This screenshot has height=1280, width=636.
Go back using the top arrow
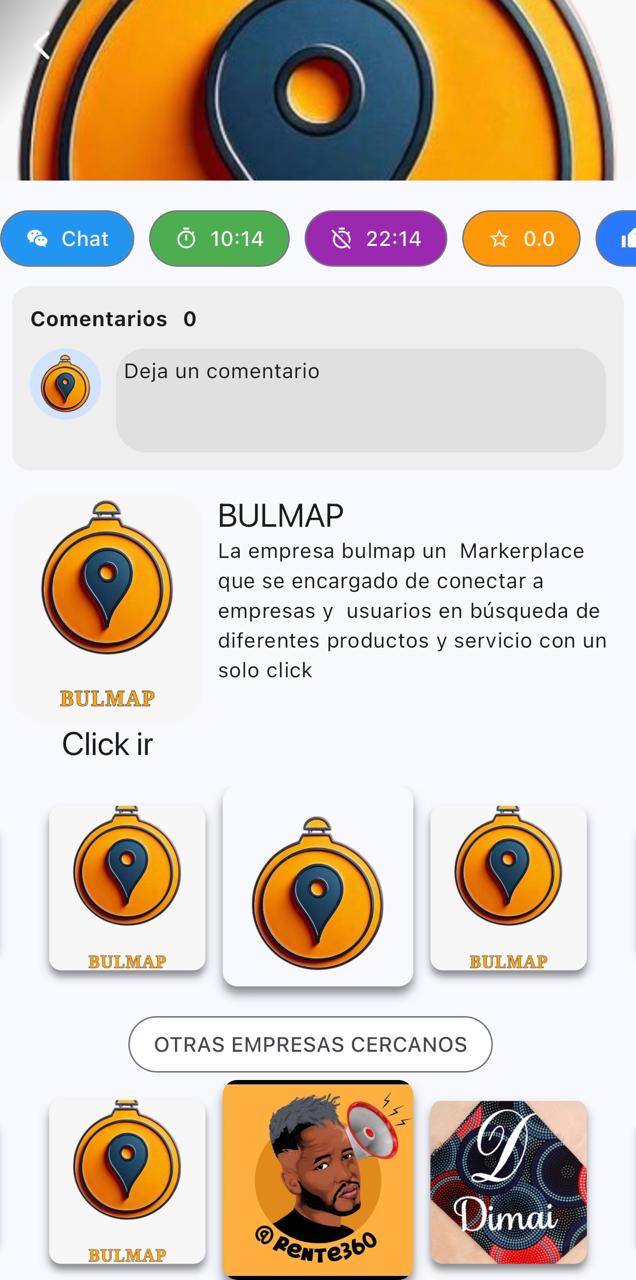click(41, 46)
